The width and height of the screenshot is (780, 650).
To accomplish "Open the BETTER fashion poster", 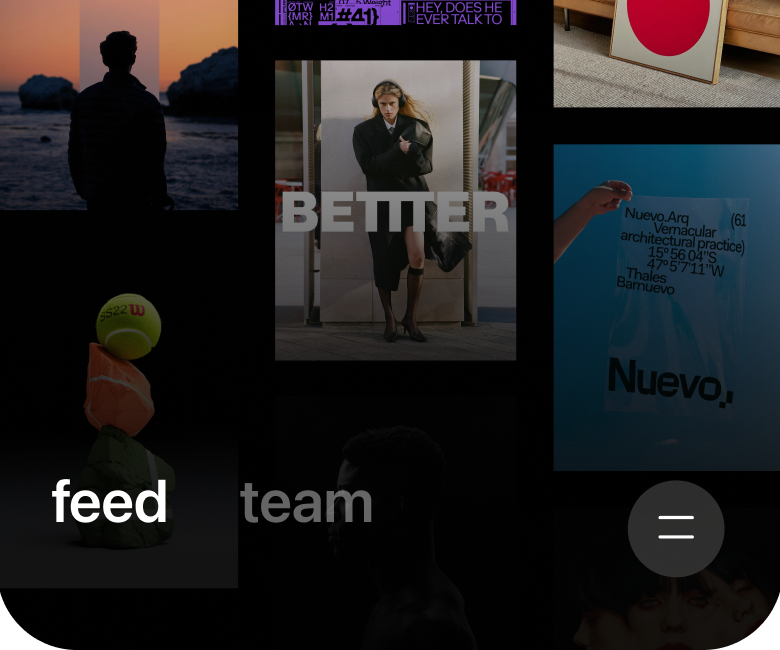I will click(x=395, y=210).
